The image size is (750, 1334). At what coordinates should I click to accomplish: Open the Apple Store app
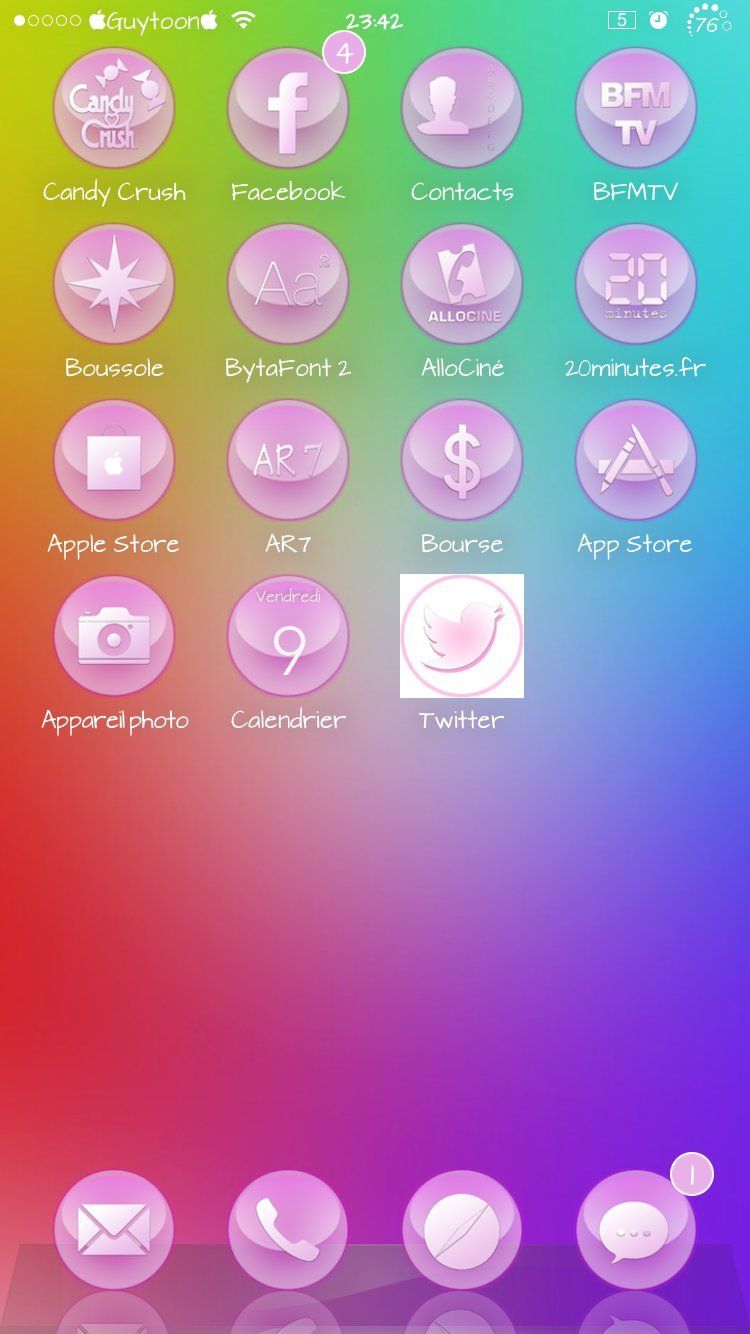(x=114, y=460)
